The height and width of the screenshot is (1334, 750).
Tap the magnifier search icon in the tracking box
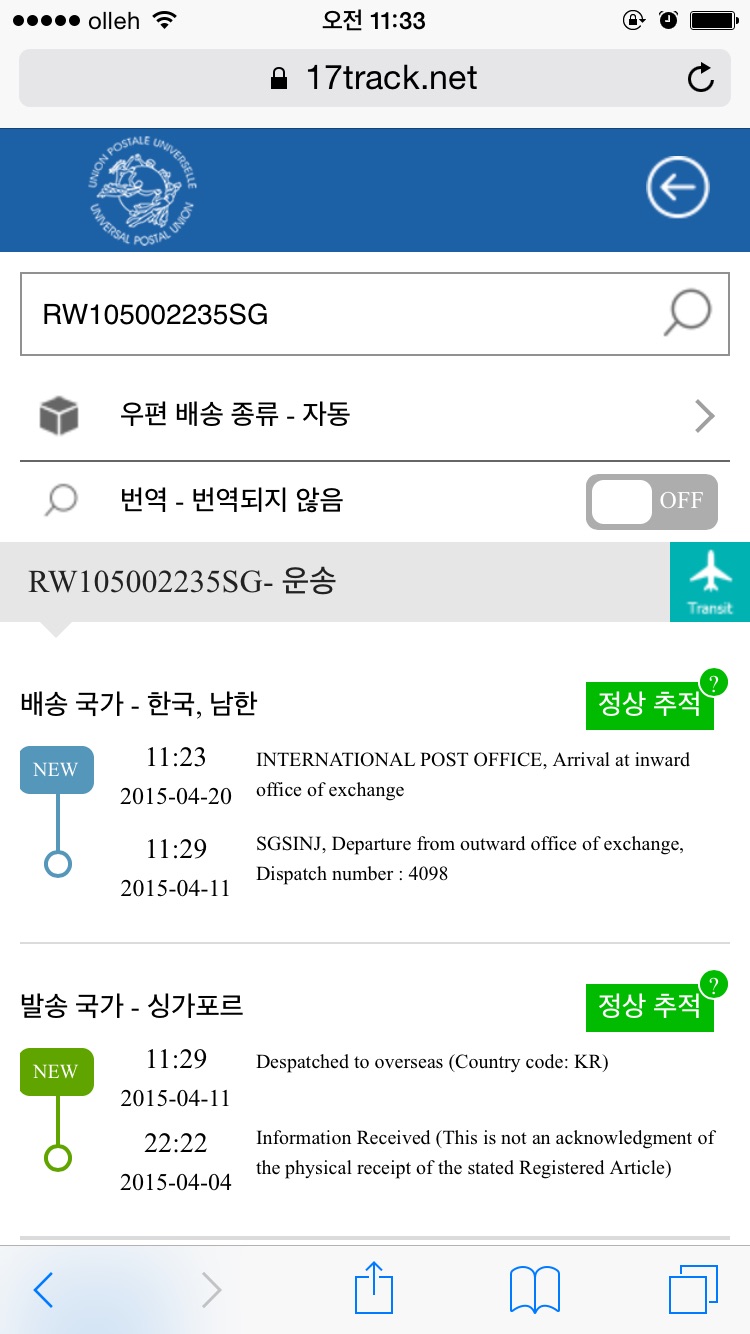(x=688, y=314)
